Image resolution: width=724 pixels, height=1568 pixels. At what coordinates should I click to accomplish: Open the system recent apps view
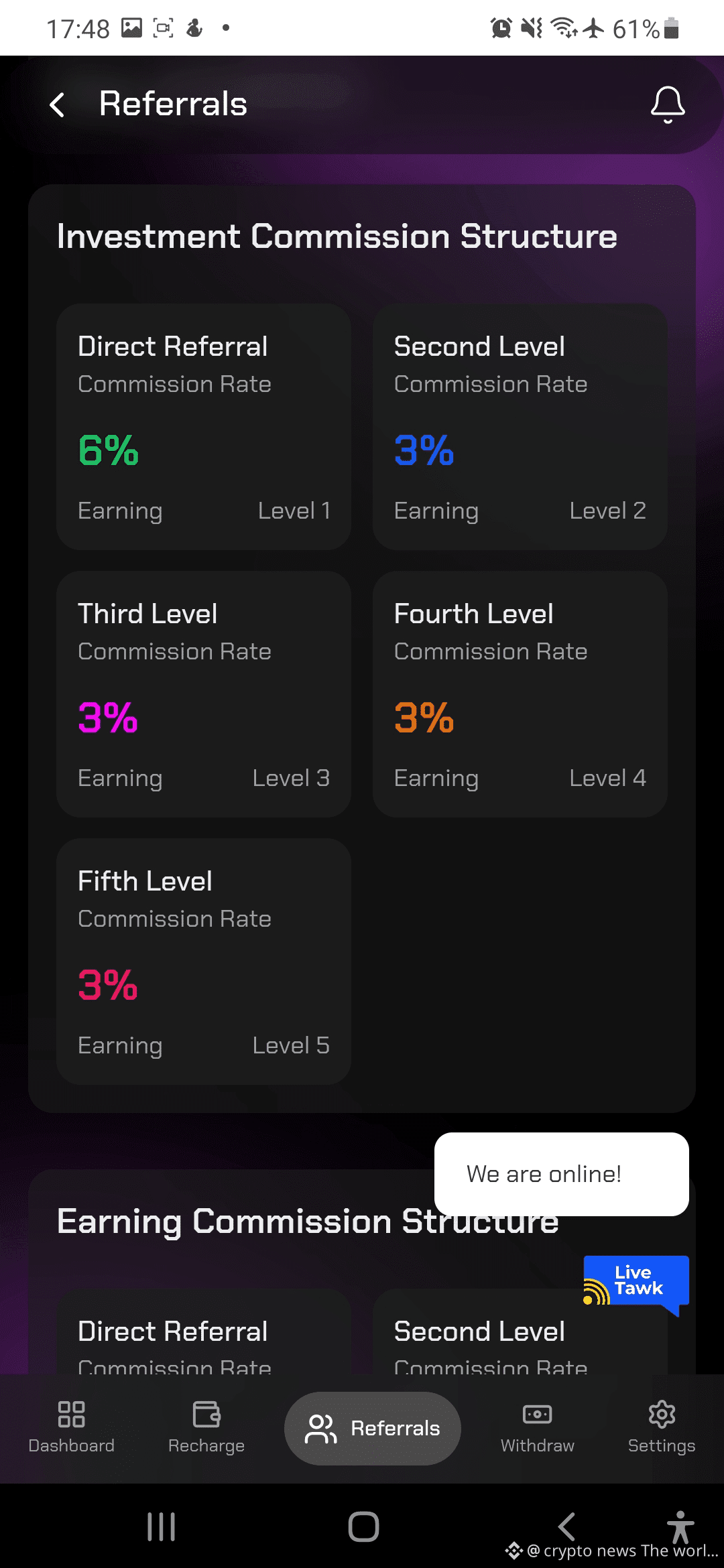[x=162, y=1527]
